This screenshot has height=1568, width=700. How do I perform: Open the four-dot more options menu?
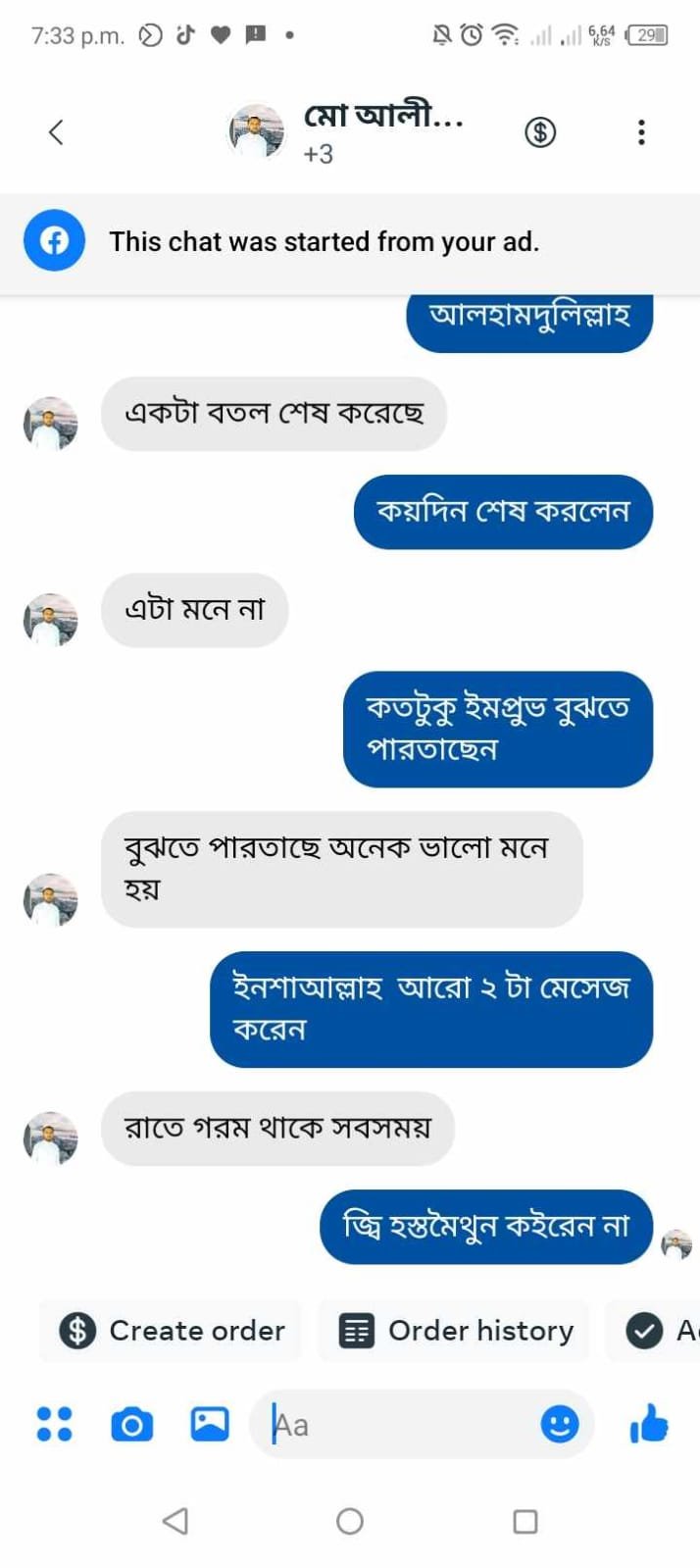pyautogui.click(x=54, y=1424)
